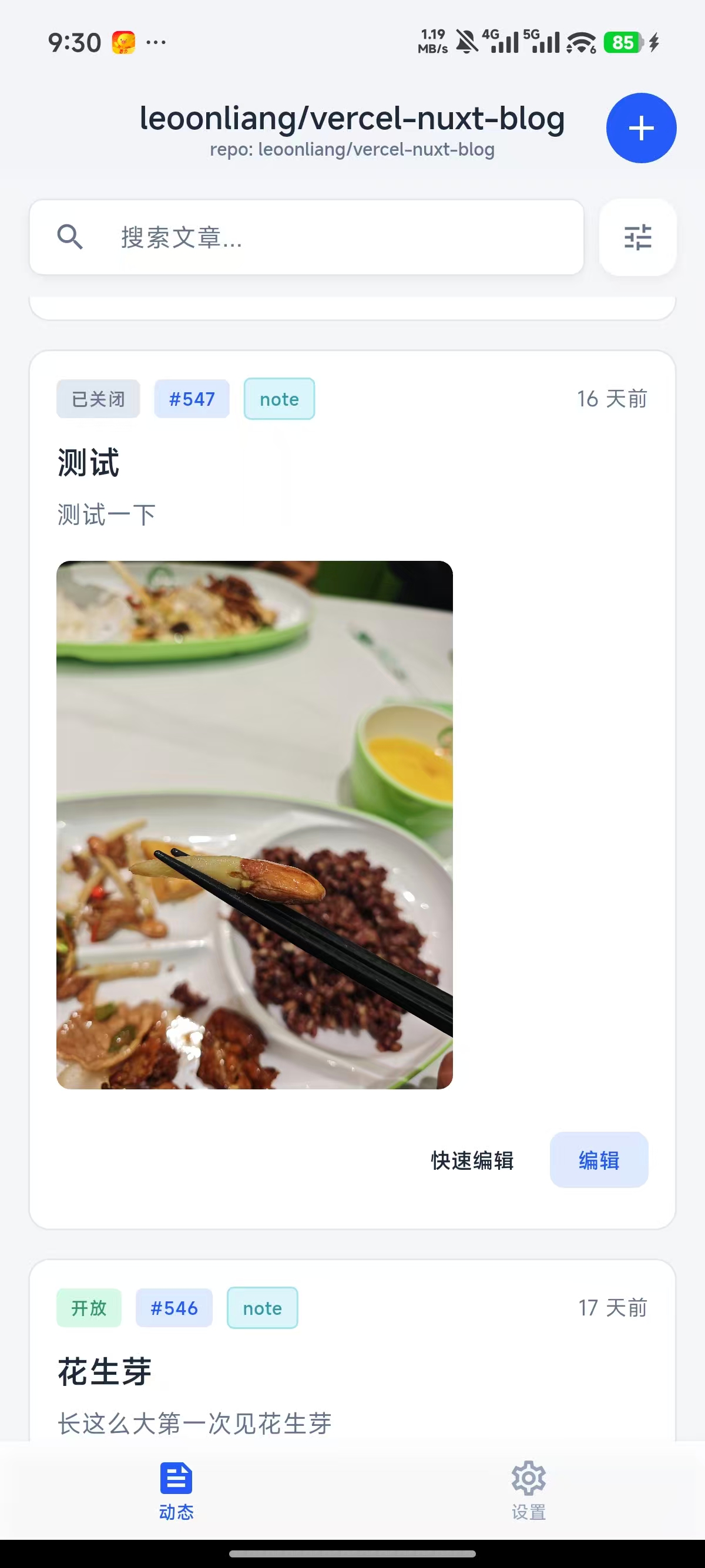This screenshot has width=705, height=1568.
Task: Select 快速编辑 for the 测试 post
Action: [x=471, y=1160]
